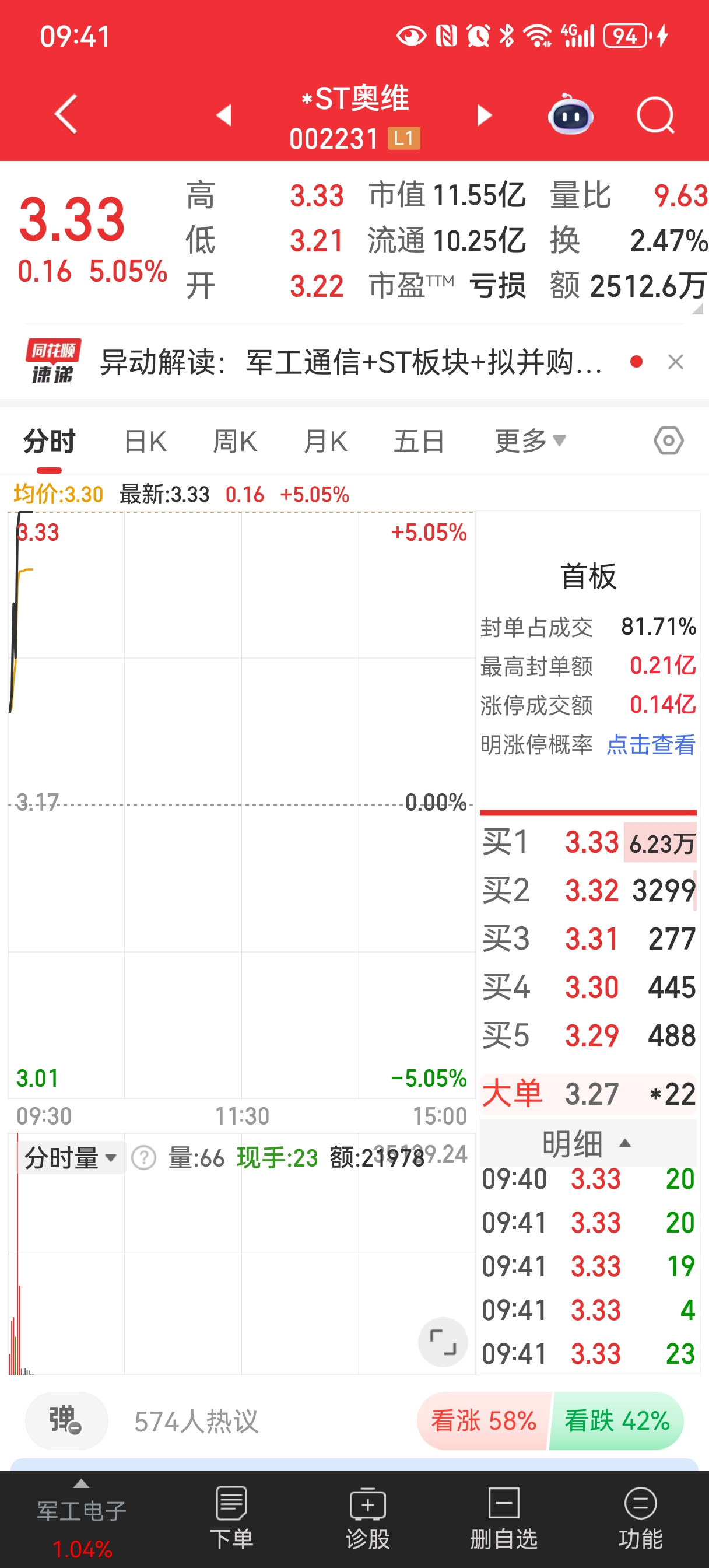Screen dimensions: 709x1568
Task: Switch to the 月K chart tab
Action: (325, 442)
